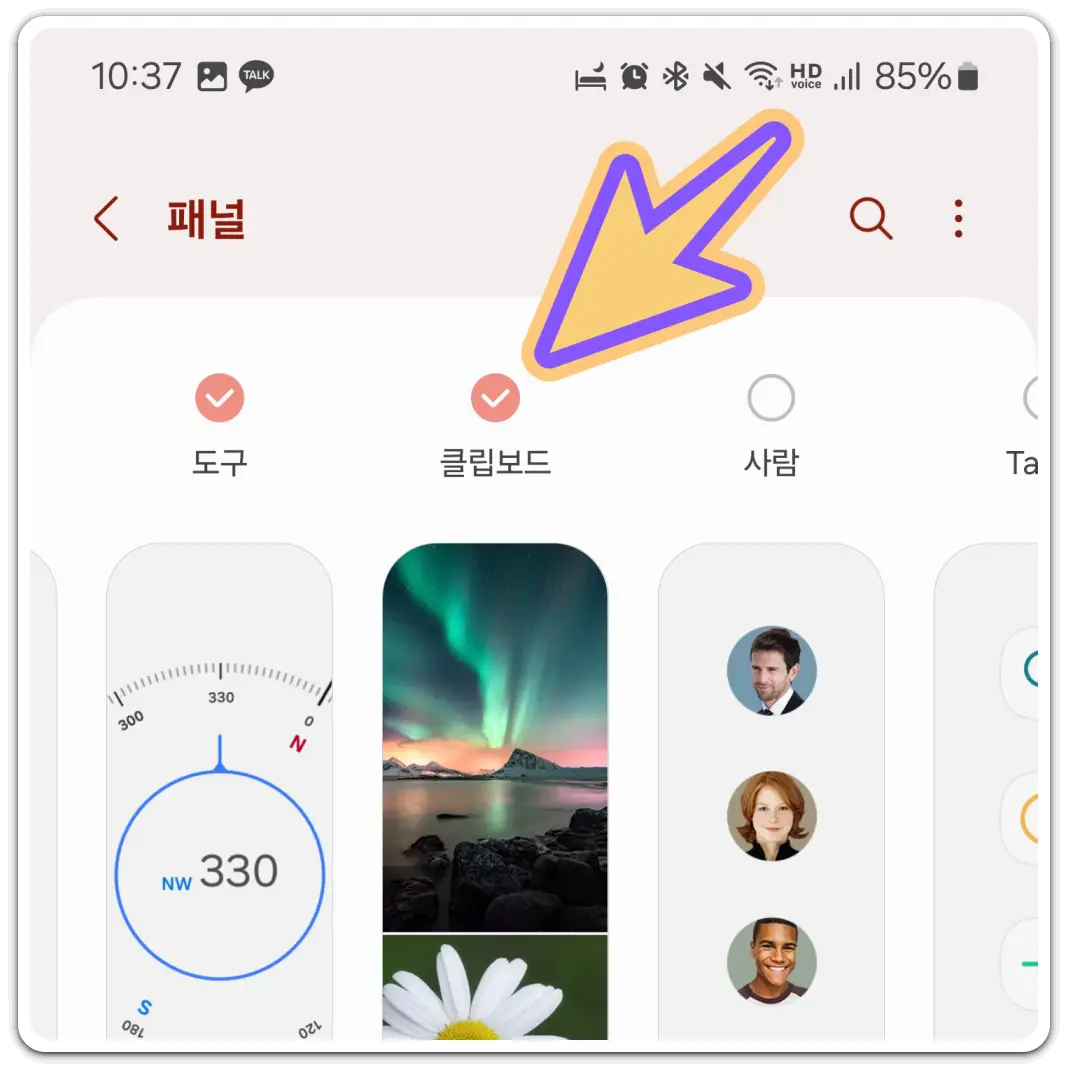Open the more options menu

point(957,217)
